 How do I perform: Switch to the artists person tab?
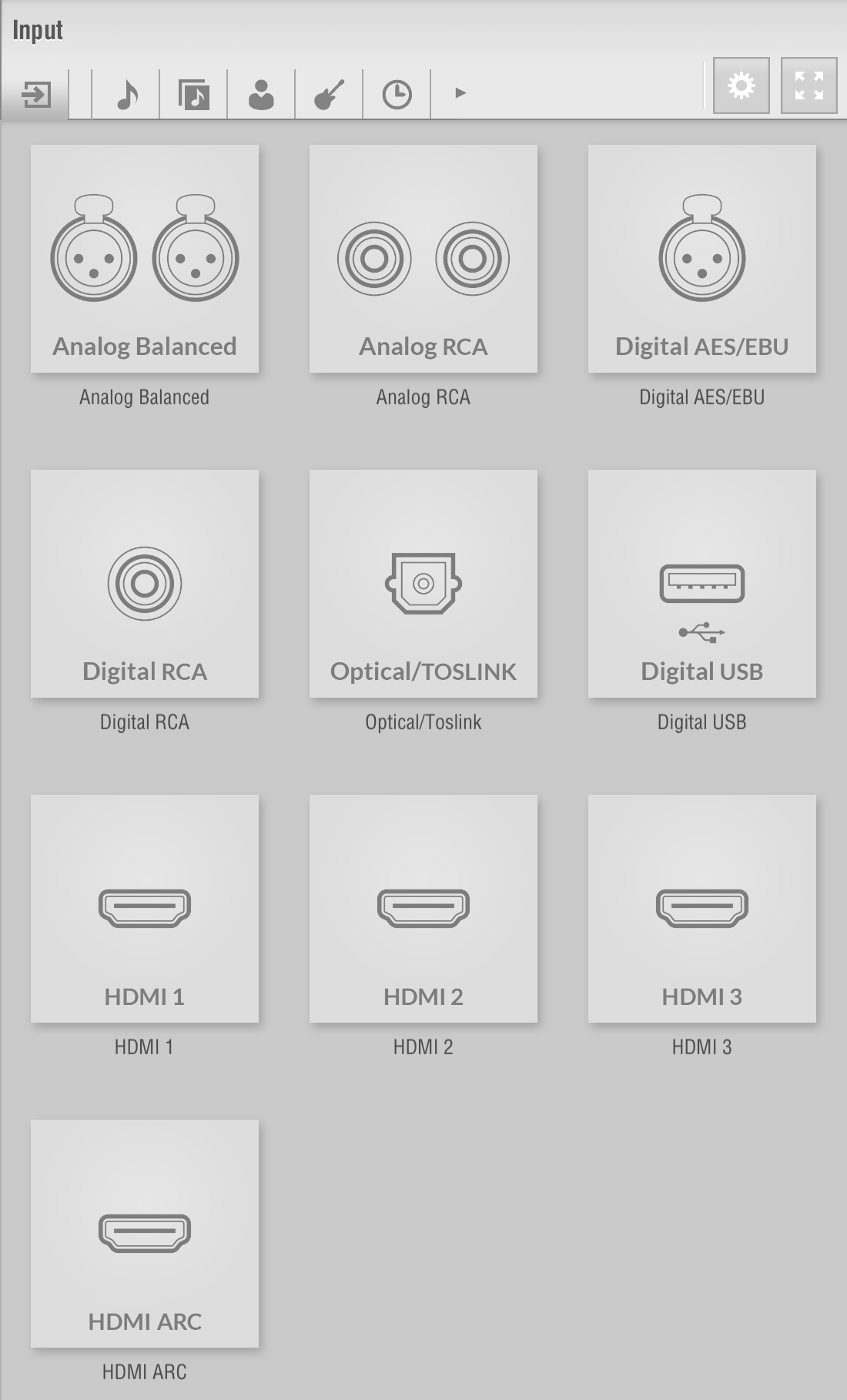(x=262, y=95)
